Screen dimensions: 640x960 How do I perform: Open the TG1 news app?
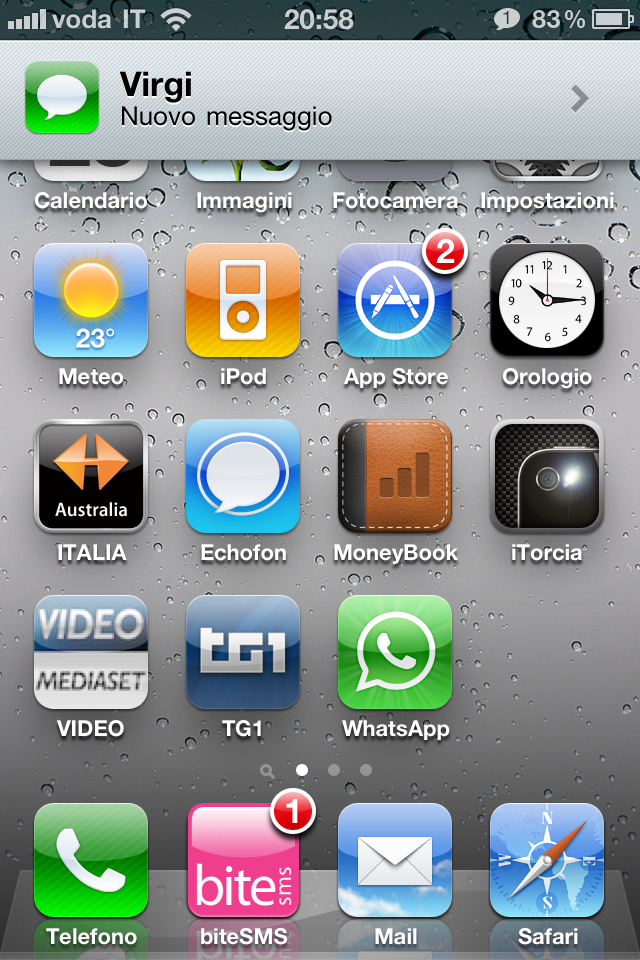(243, 652)
